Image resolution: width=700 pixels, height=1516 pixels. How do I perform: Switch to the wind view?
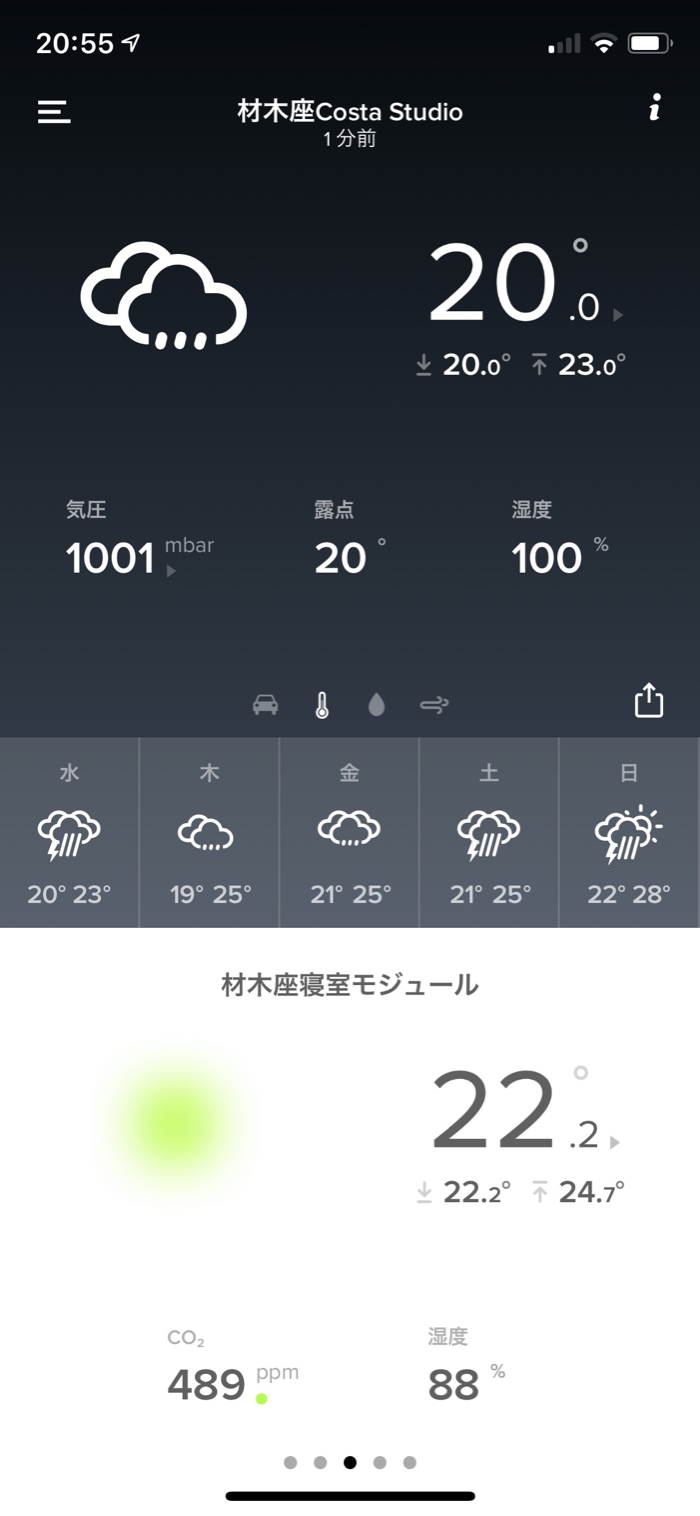click(434, 705)
